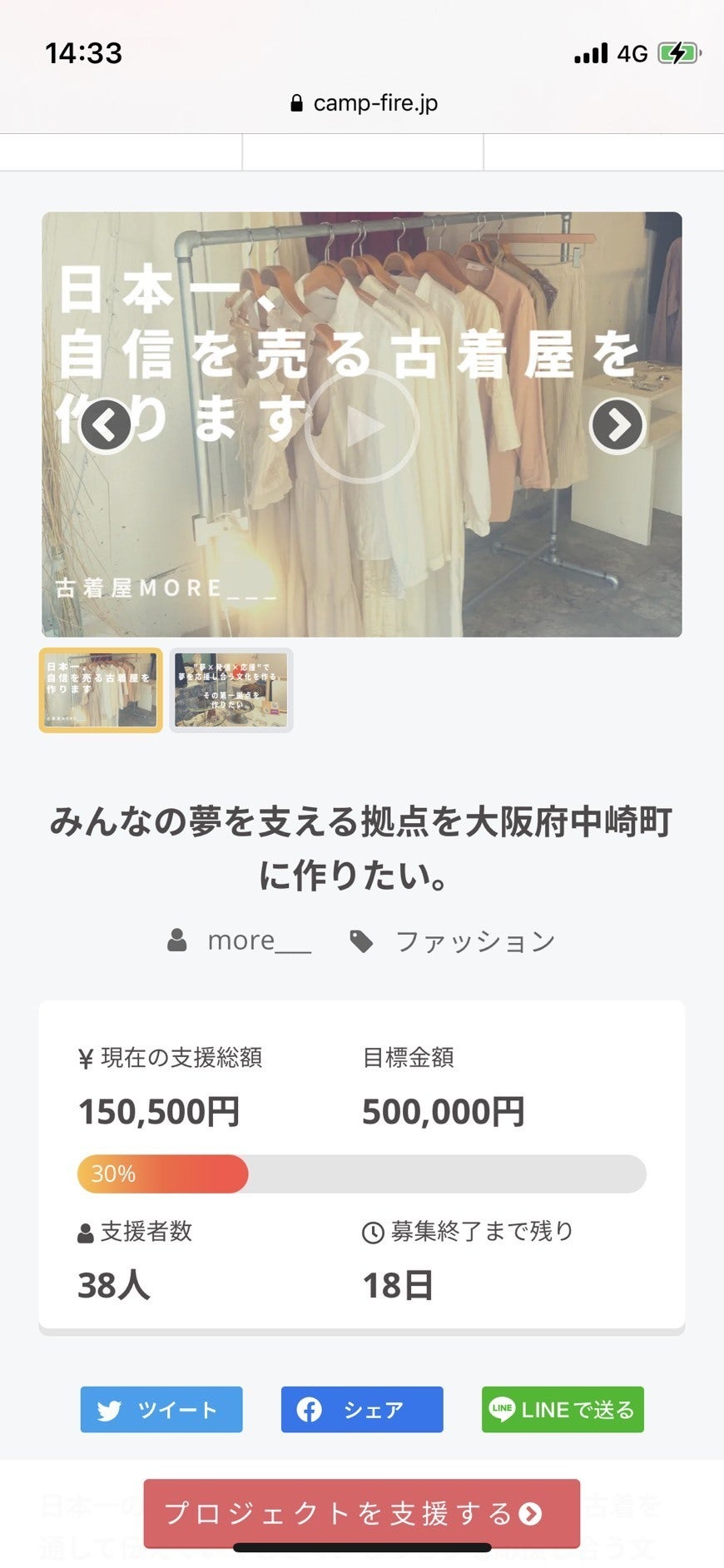Open the ファッション category tag

[474, 941]
